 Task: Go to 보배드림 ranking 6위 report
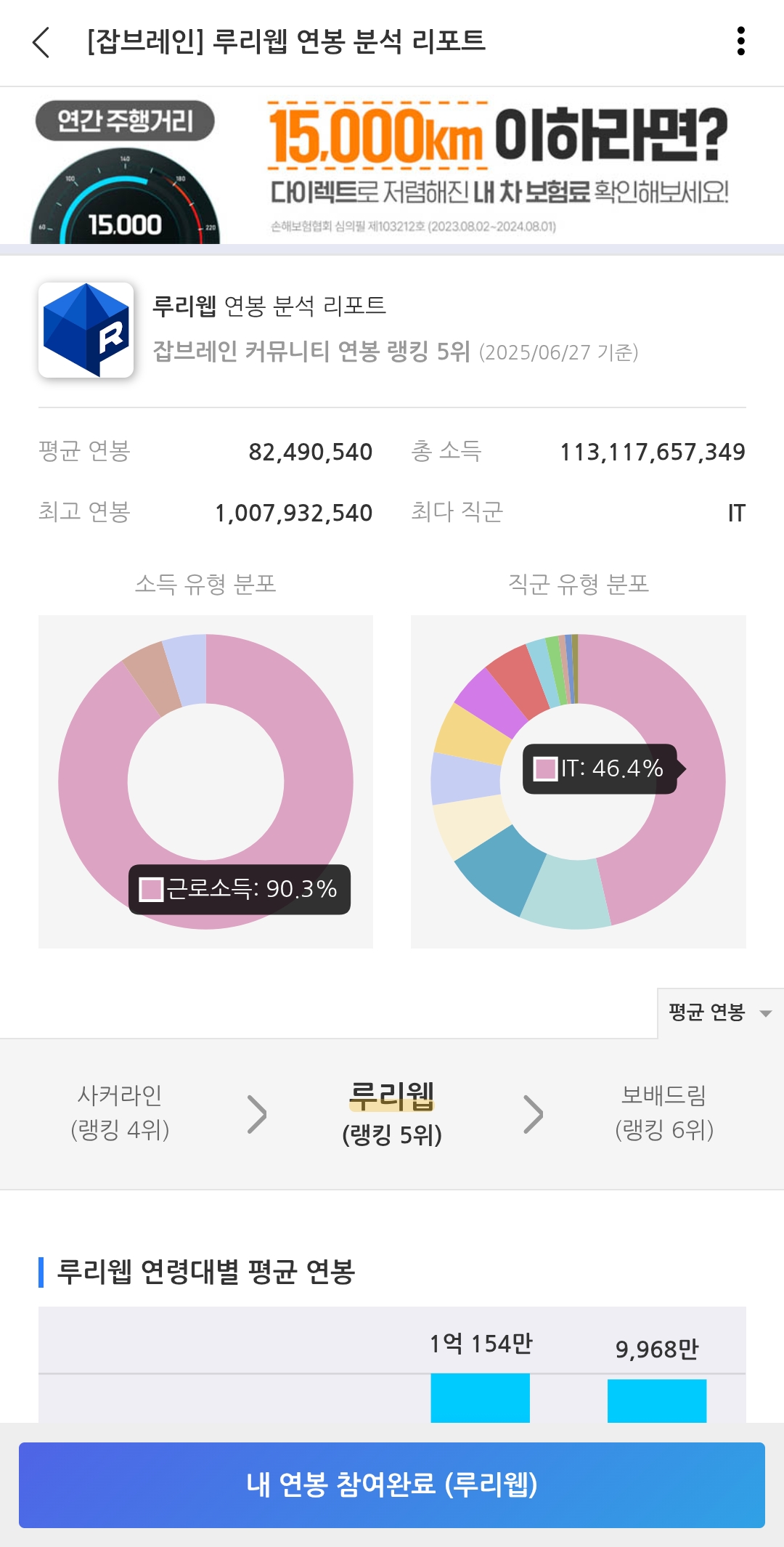coord(663,1112)
